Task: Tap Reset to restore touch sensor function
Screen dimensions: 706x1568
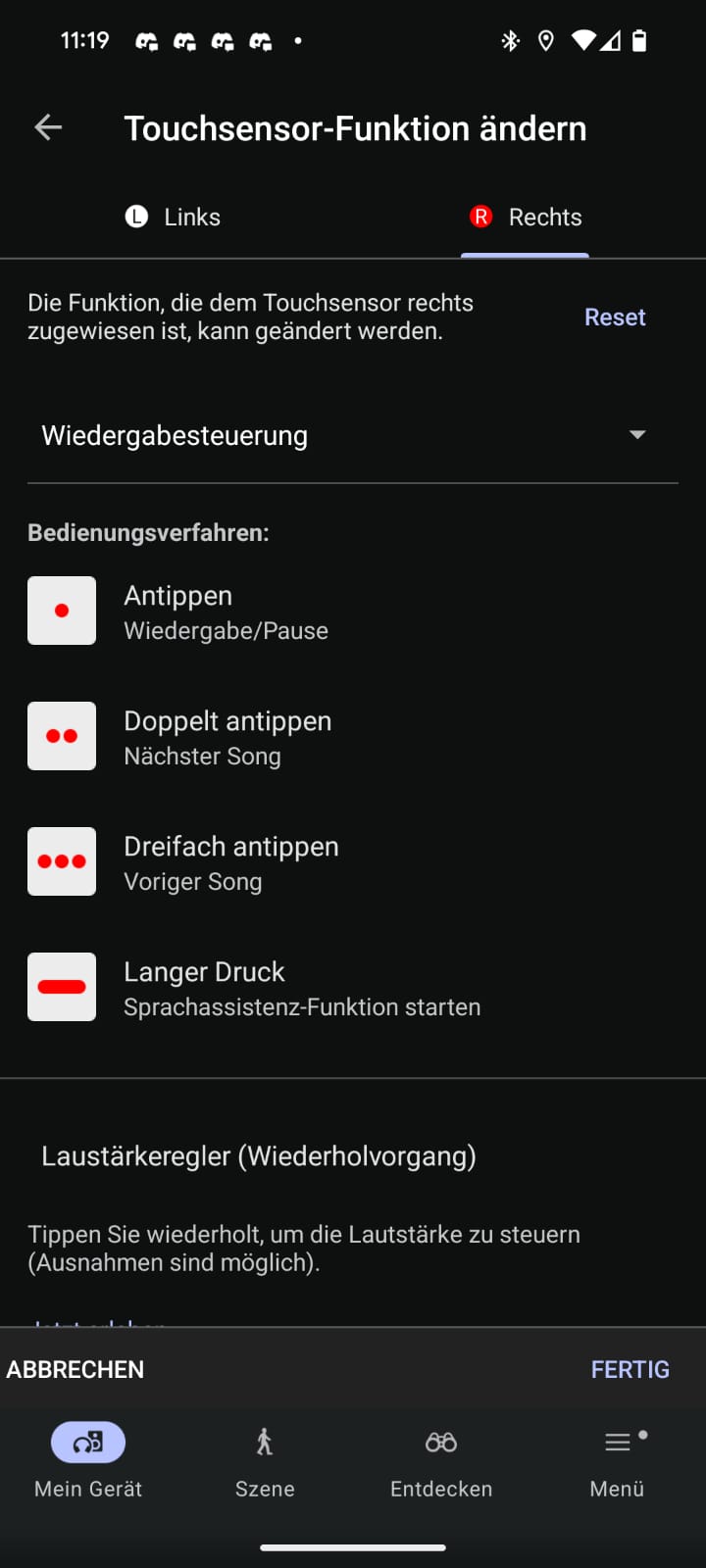Action: point(615,317)
